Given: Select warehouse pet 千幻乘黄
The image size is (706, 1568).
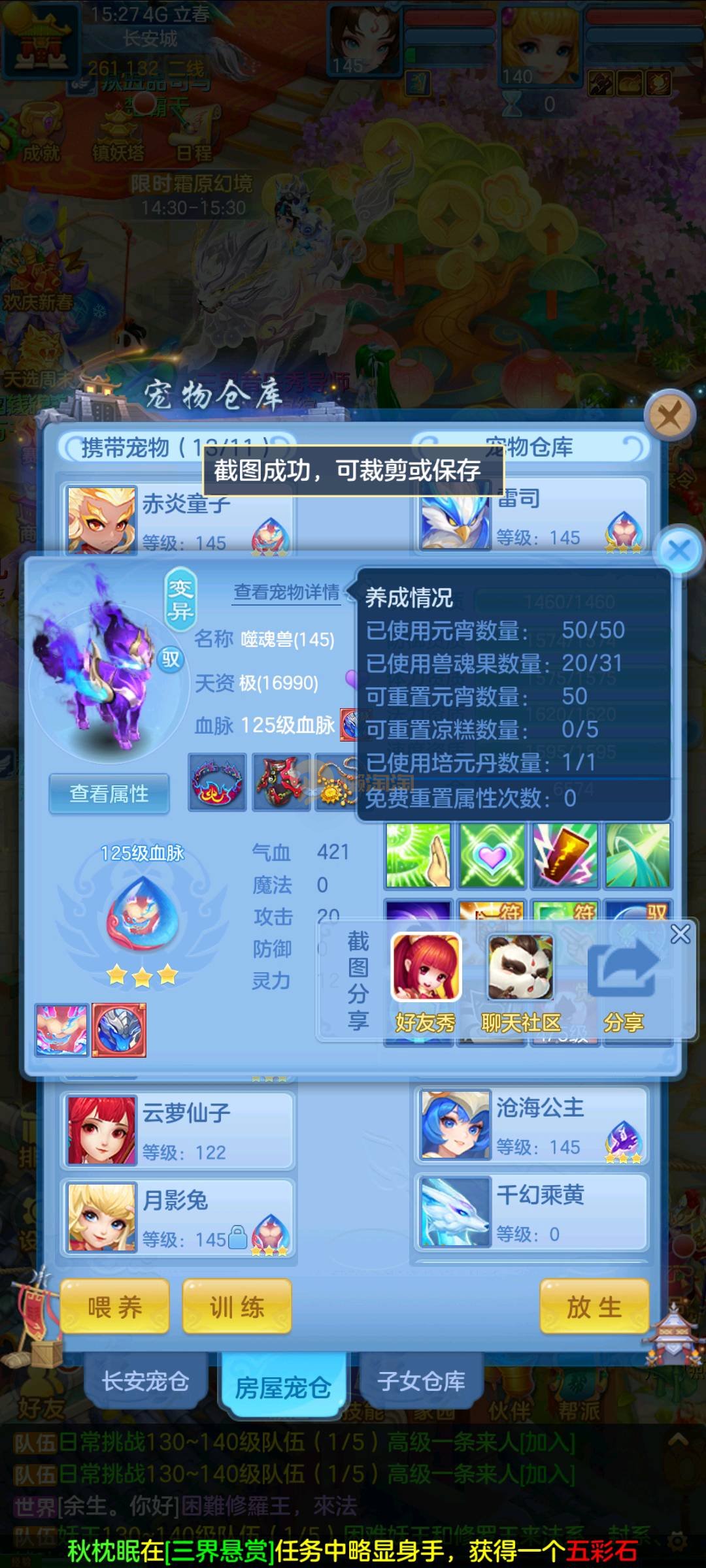Looking at the screenshot, I should (531, 1212).
